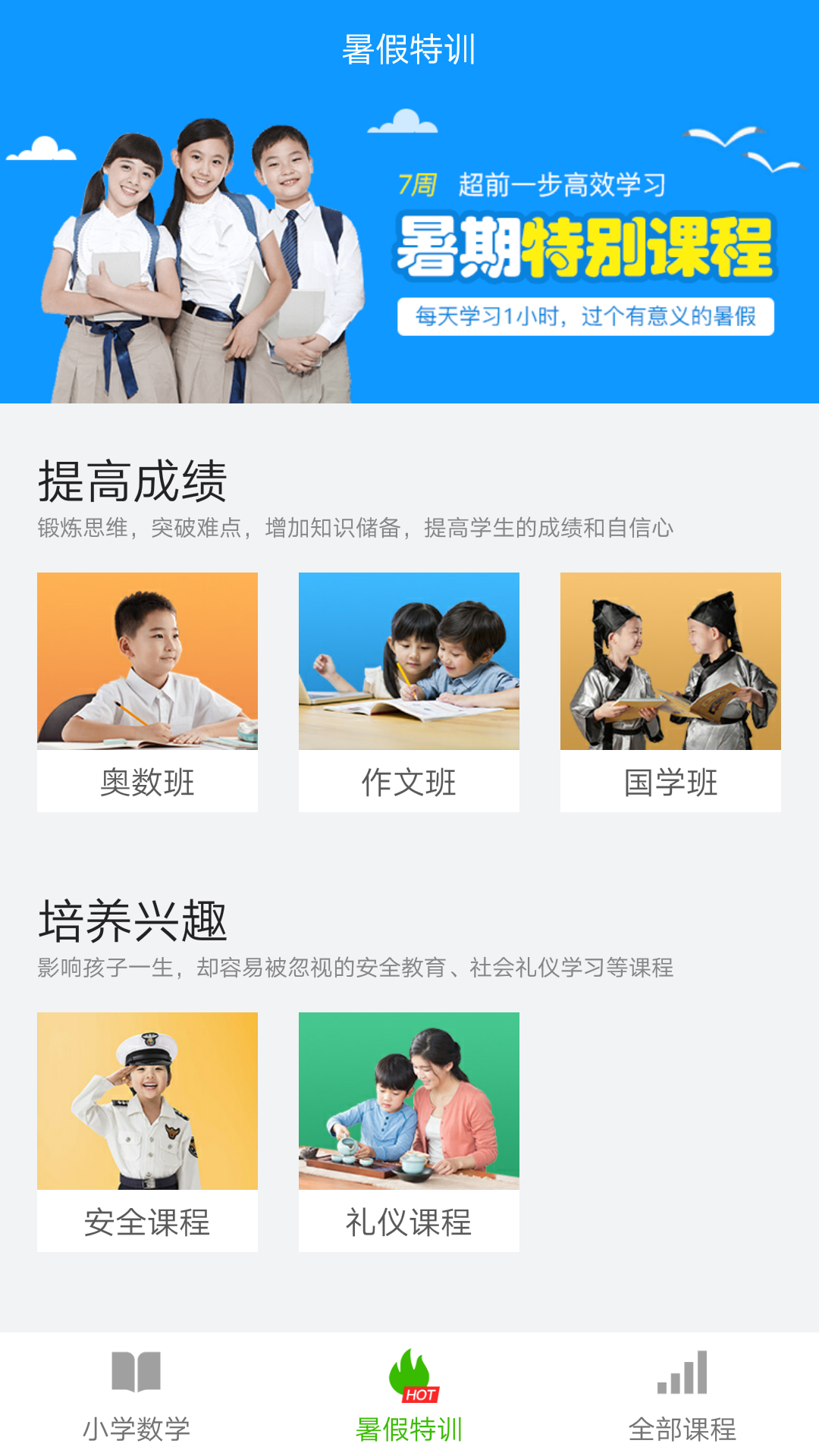Screen dimensions: 819x1456
Task: Open the 暑期特别课程 banner
Action: pos(409,250)
